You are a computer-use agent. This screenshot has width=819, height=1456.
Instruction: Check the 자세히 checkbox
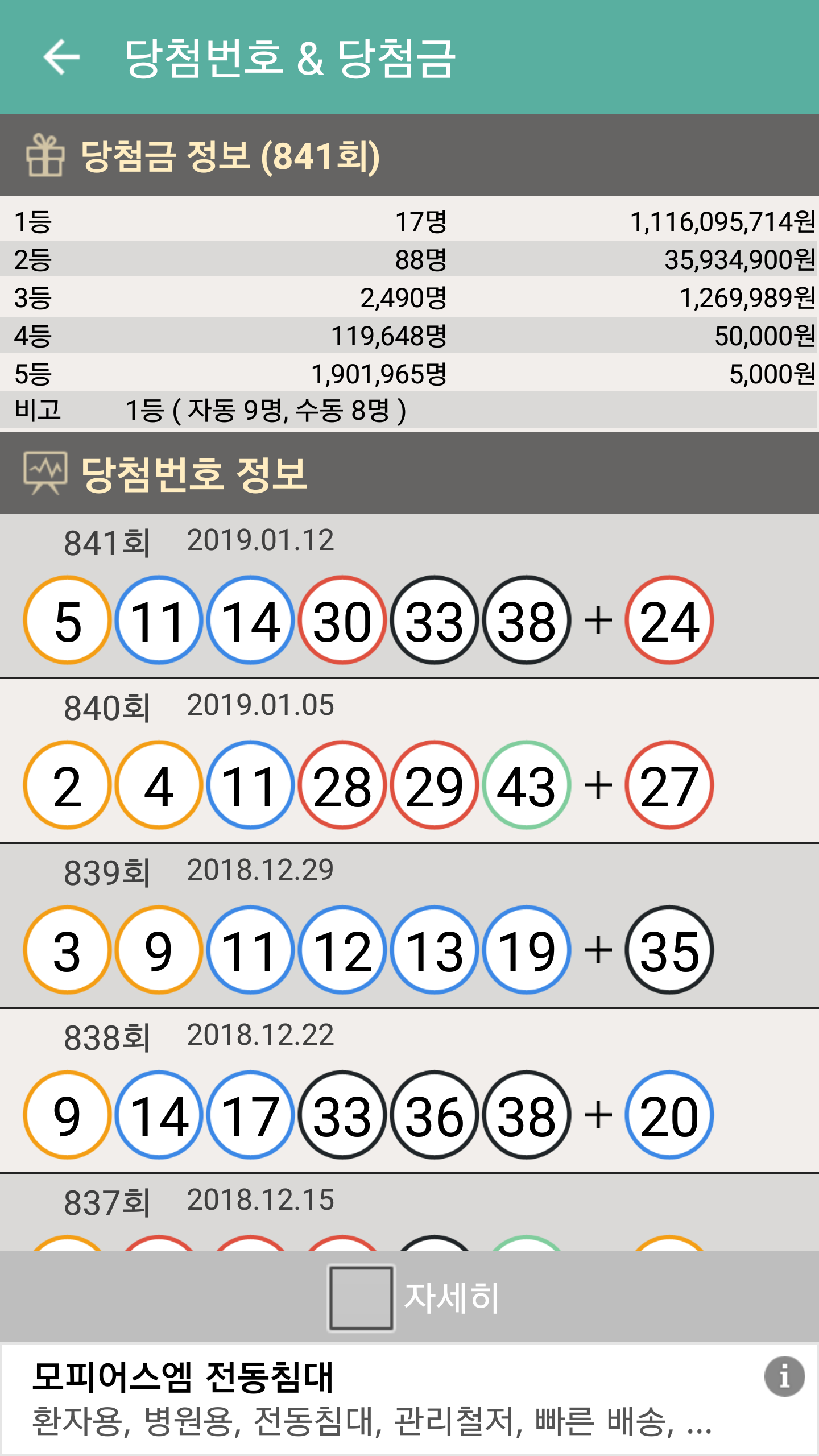coord(361,1298)
